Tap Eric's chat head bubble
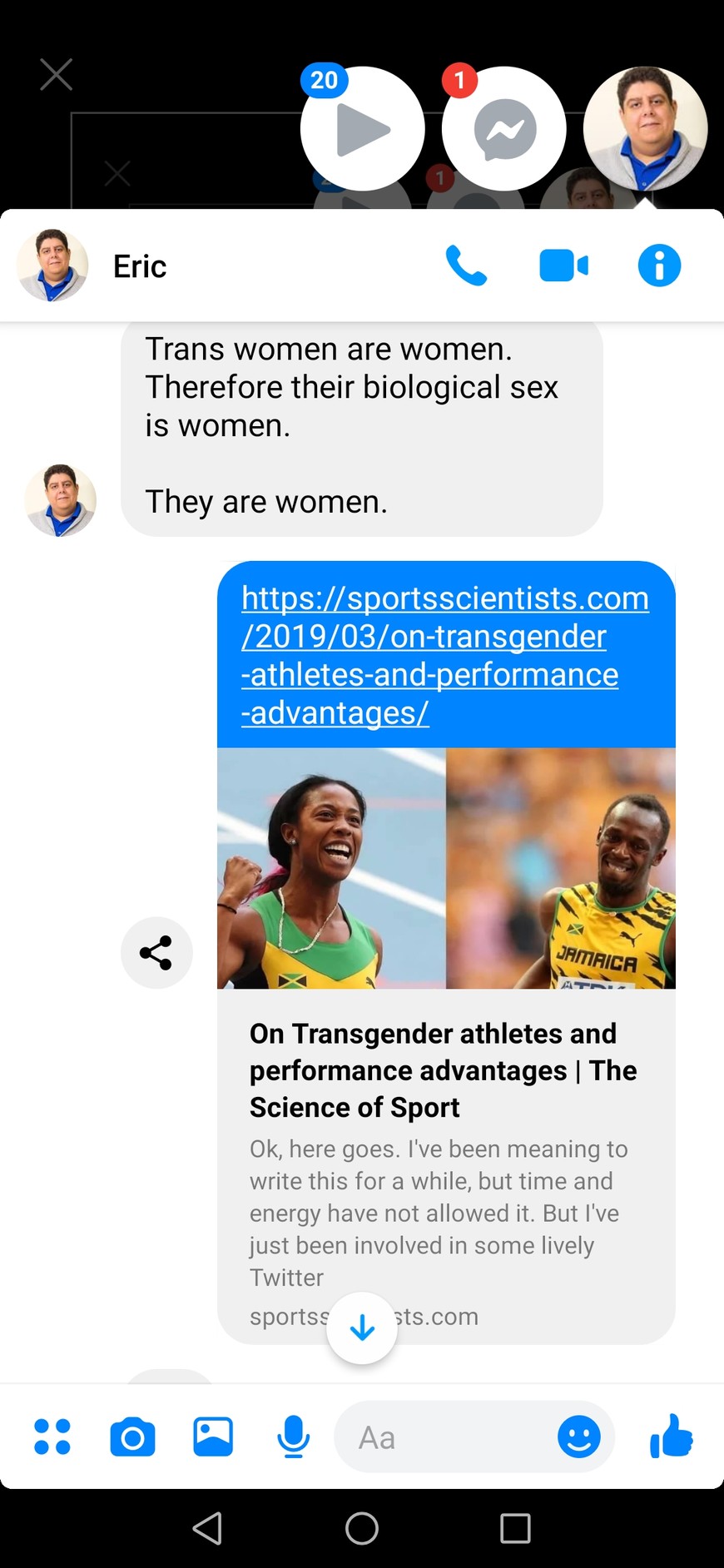This screenshot has height=1568, width=724. tap(645, 129)
